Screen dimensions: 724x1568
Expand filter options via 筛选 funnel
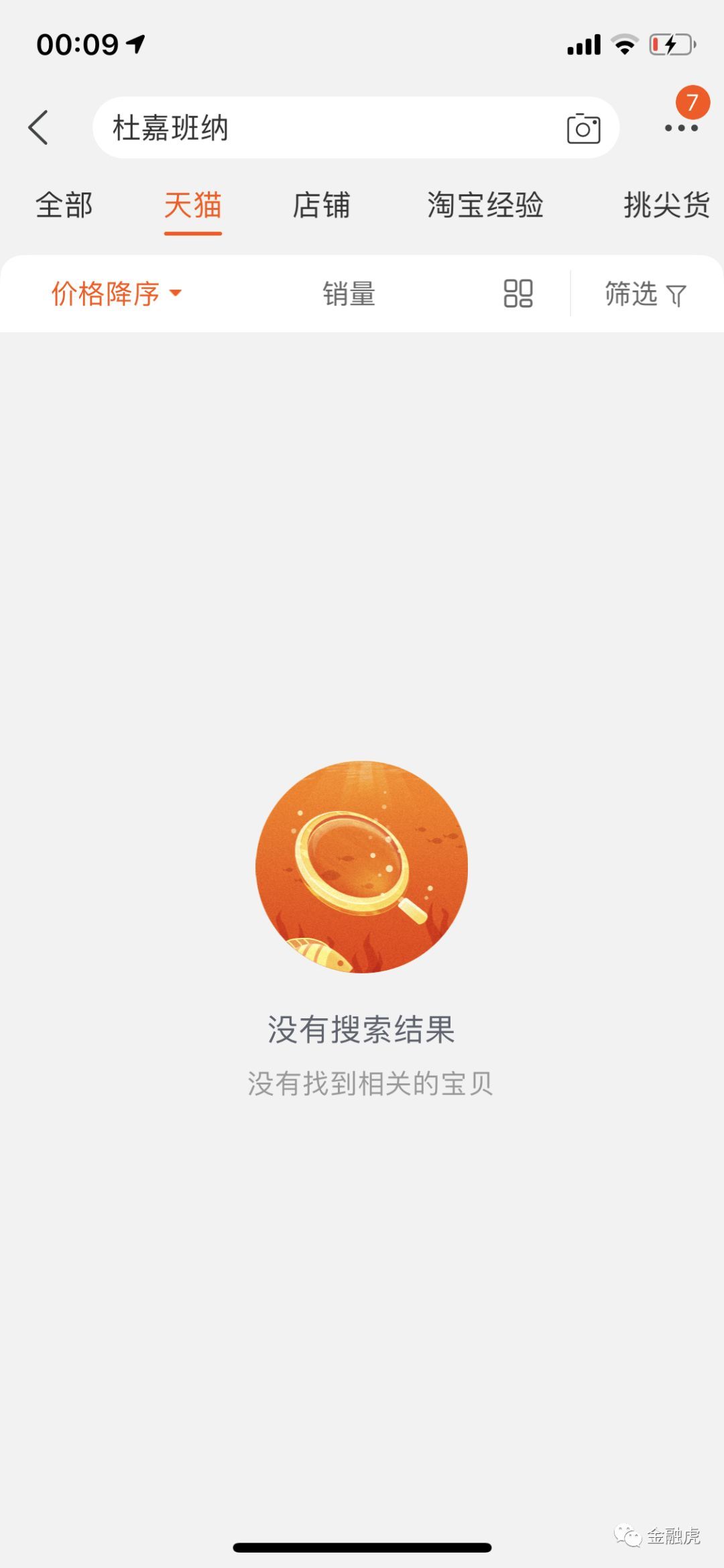[x=676, y=294]
